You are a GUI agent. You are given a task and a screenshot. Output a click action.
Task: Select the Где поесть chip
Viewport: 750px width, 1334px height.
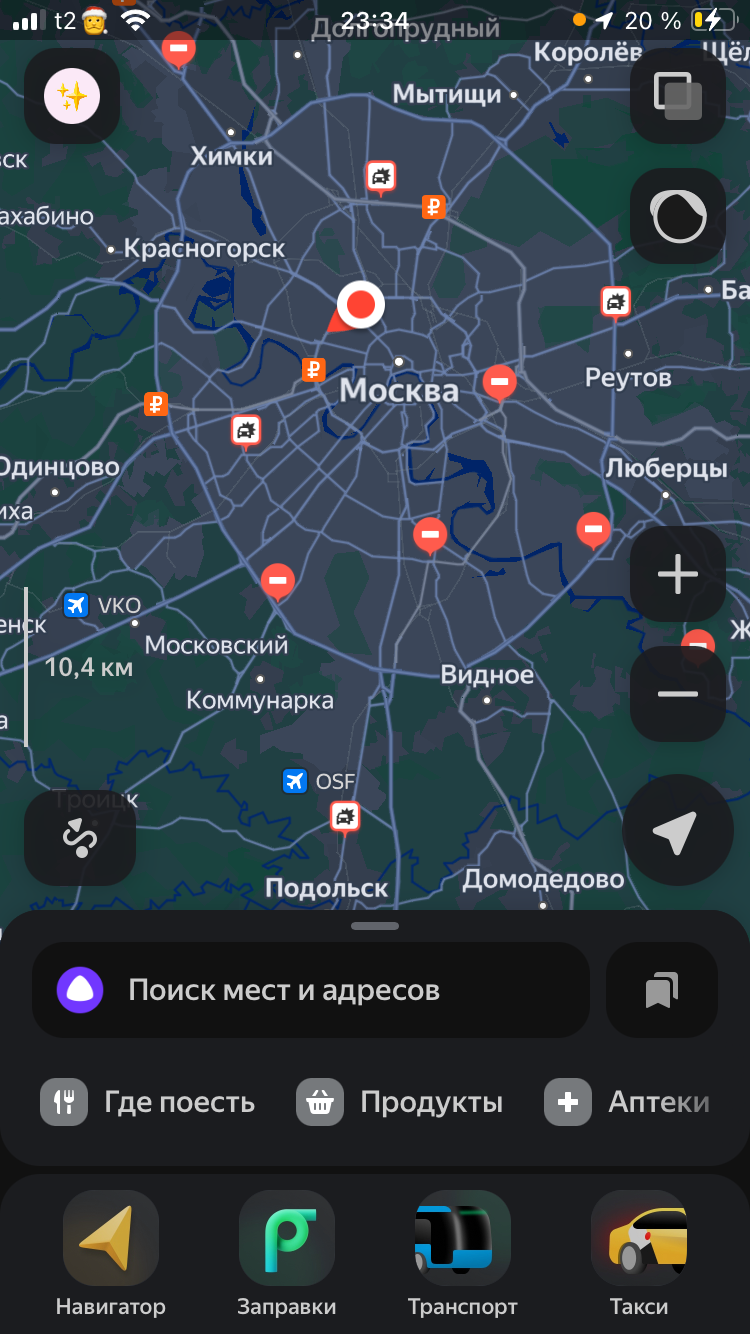point(148,1102)
